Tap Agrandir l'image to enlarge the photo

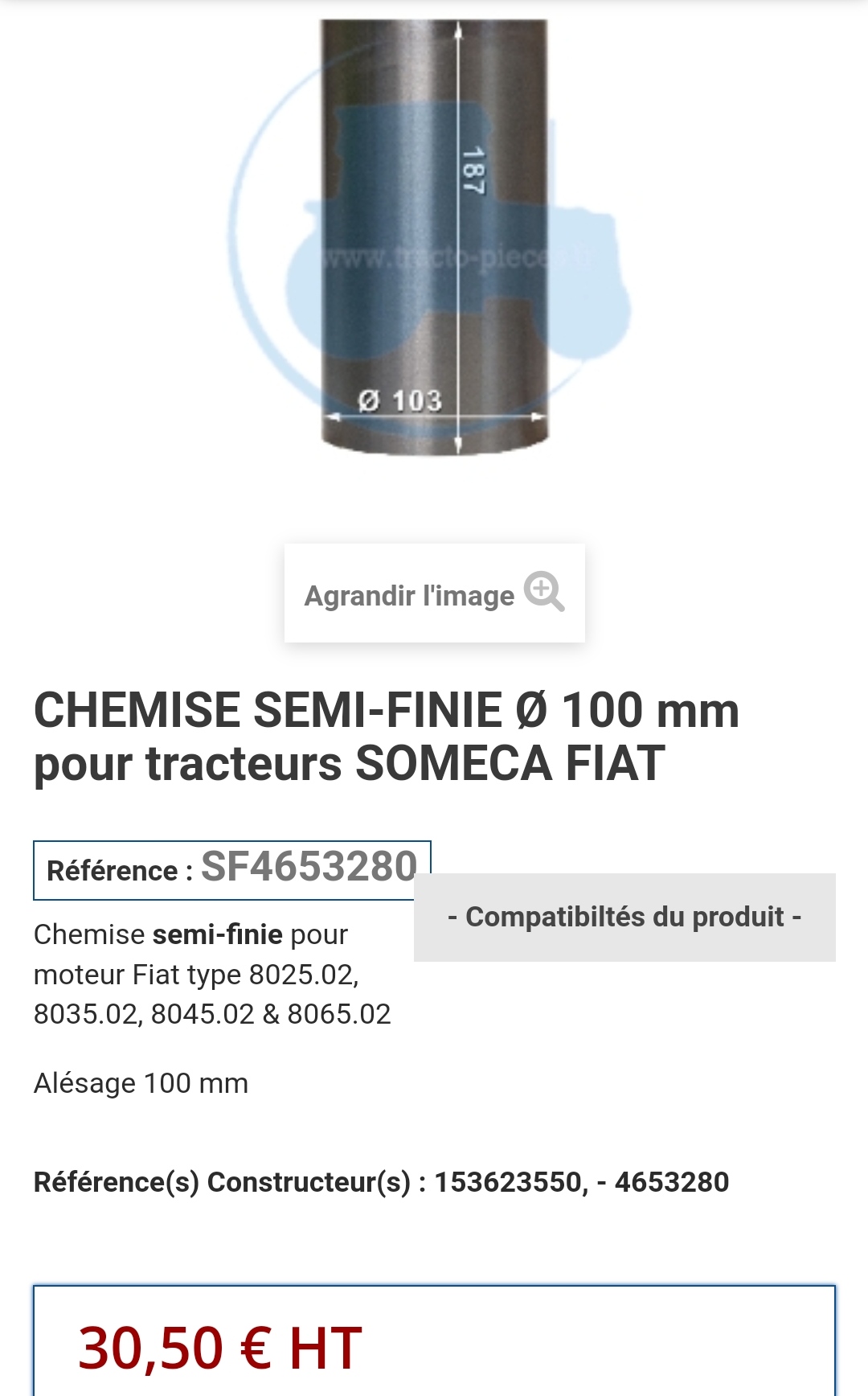(434, 593)
